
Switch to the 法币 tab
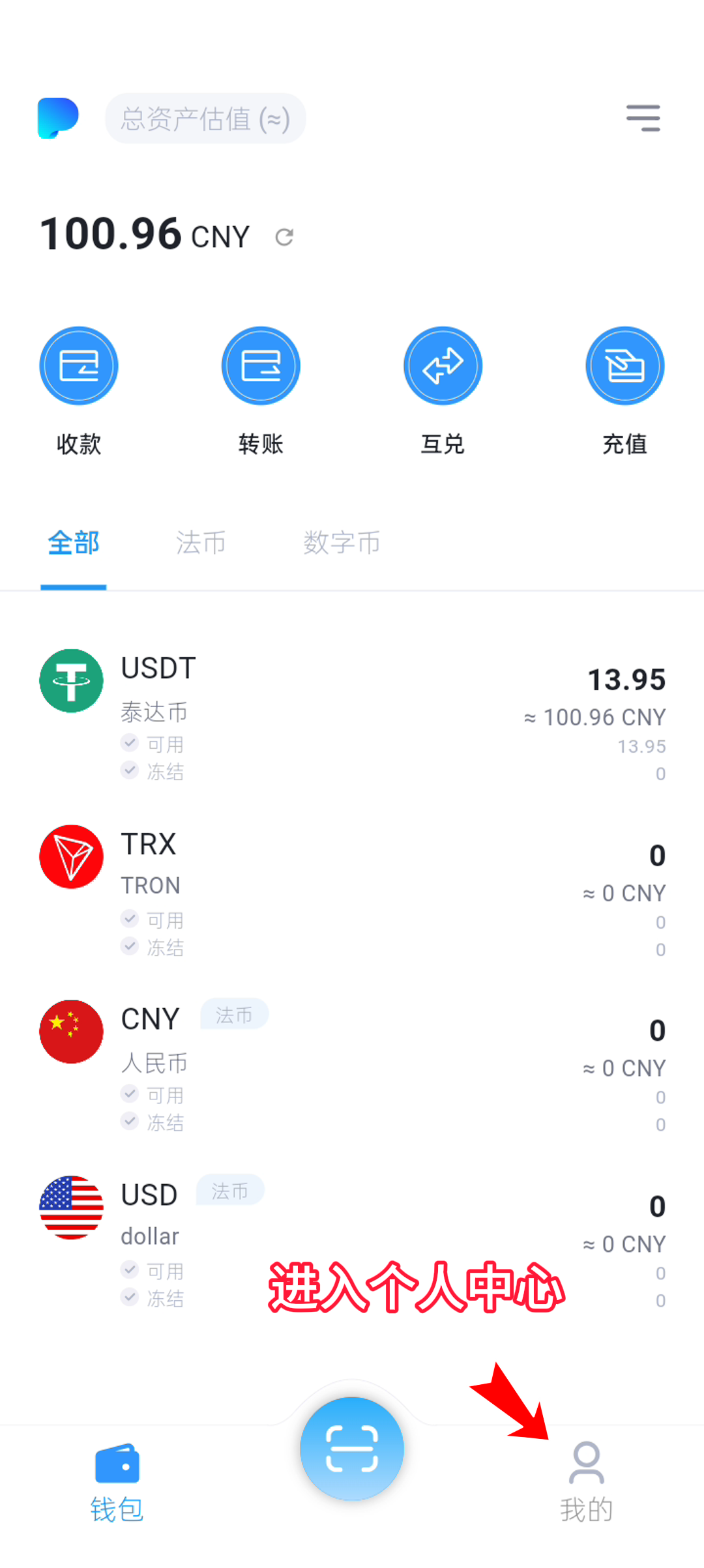(x=201, y=543)
